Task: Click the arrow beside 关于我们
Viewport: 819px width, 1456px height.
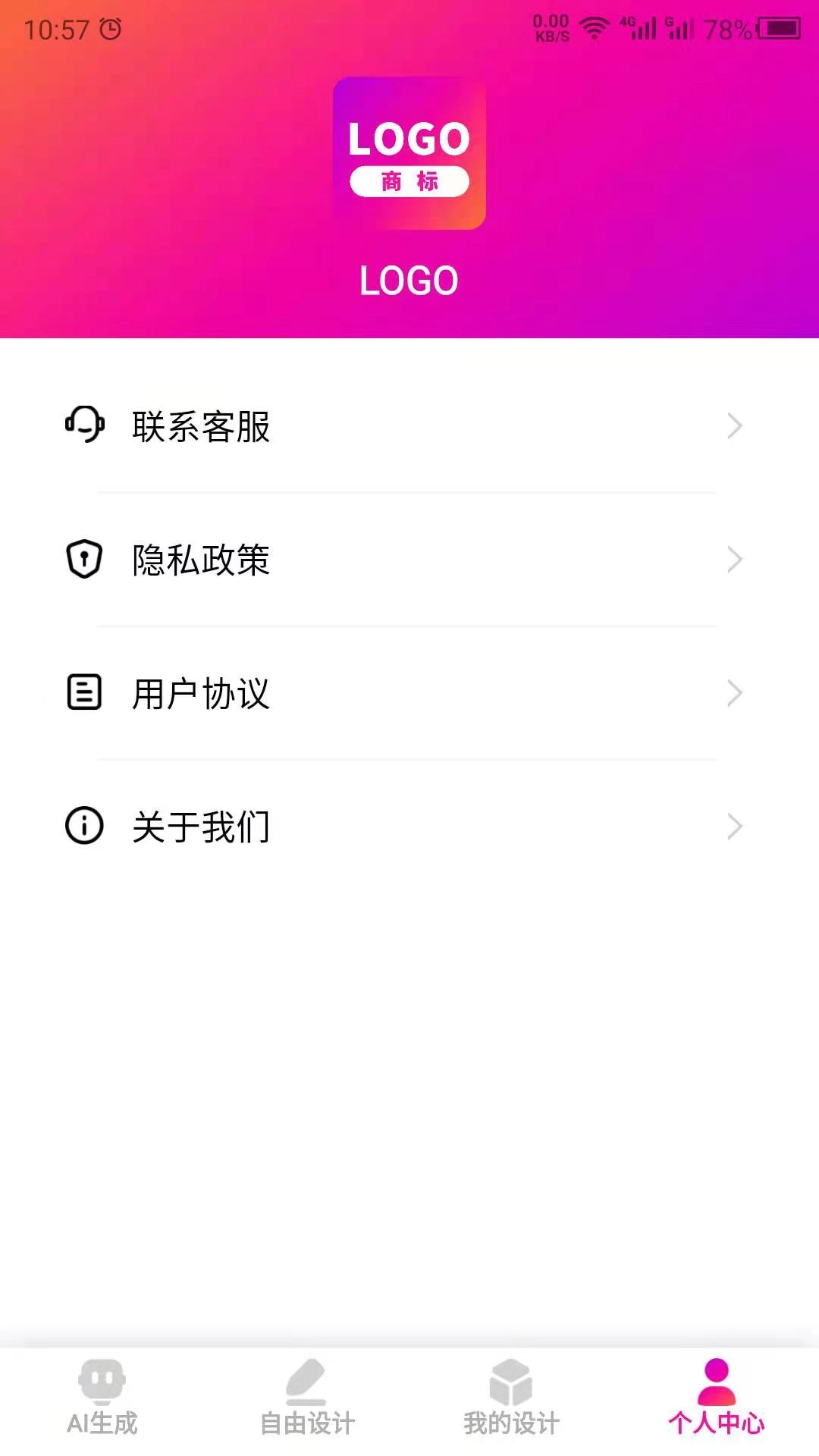Action: point(734,826)
